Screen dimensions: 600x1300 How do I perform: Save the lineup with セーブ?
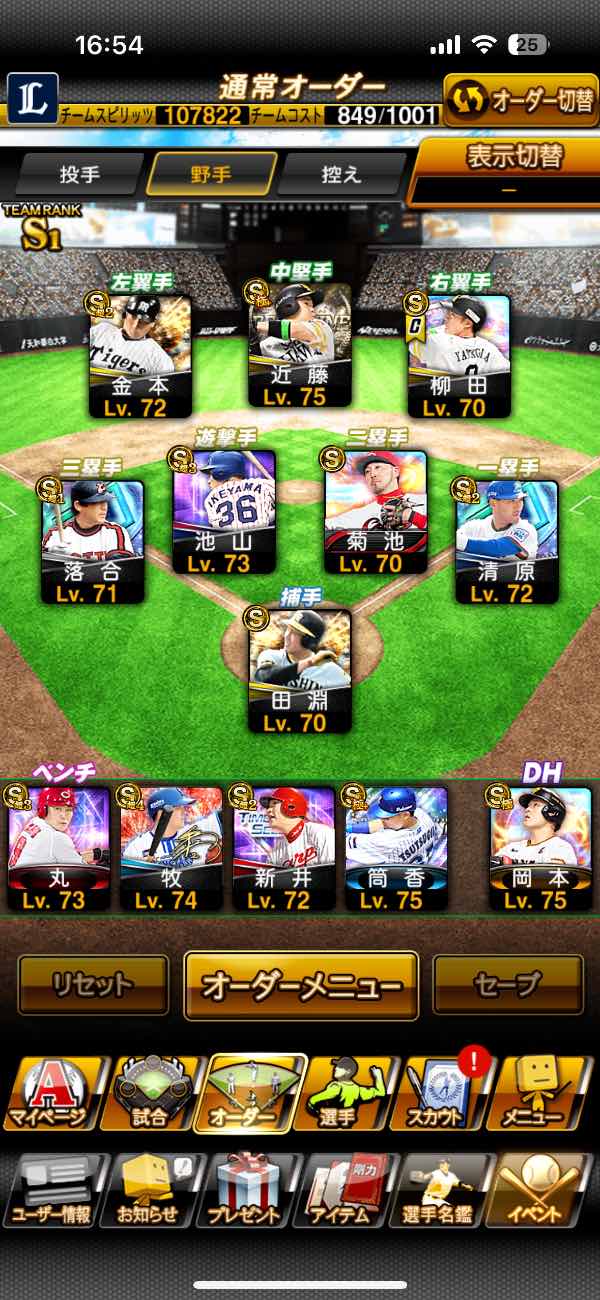tap(507, 984)
